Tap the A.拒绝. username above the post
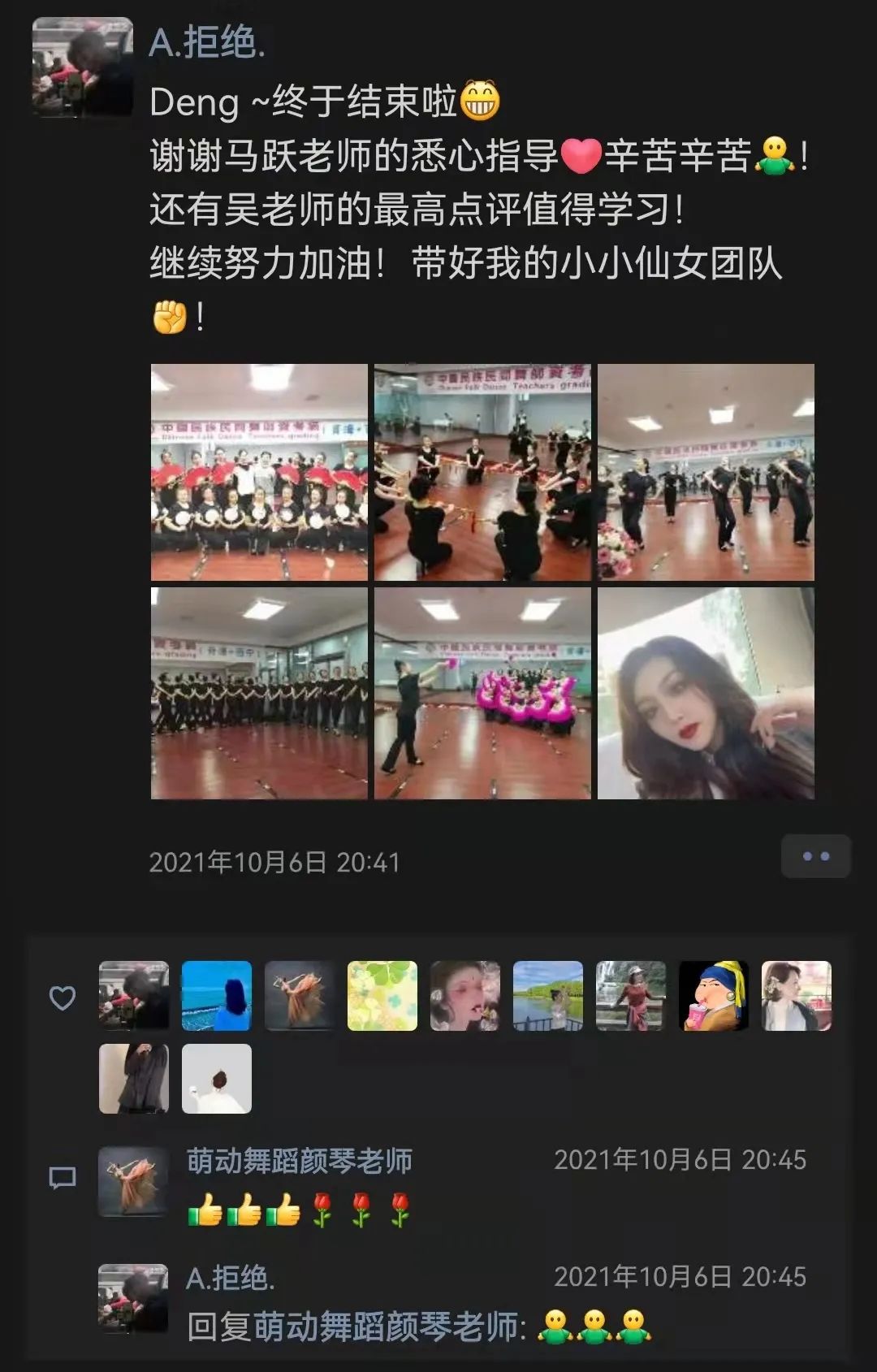This screenshot has height=1372, width=877. [207, 42]
